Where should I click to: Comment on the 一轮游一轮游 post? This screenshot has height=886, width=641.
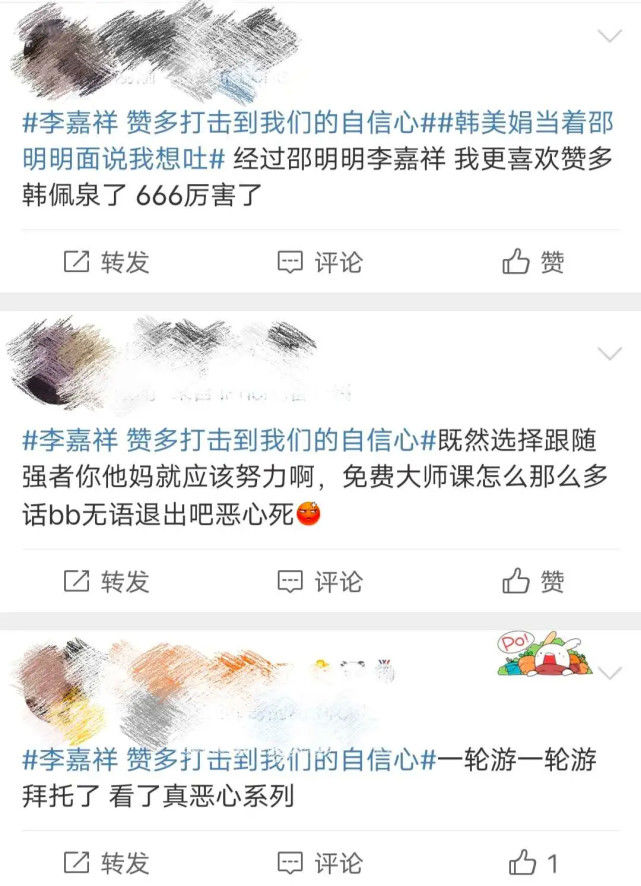click(319, 862)
